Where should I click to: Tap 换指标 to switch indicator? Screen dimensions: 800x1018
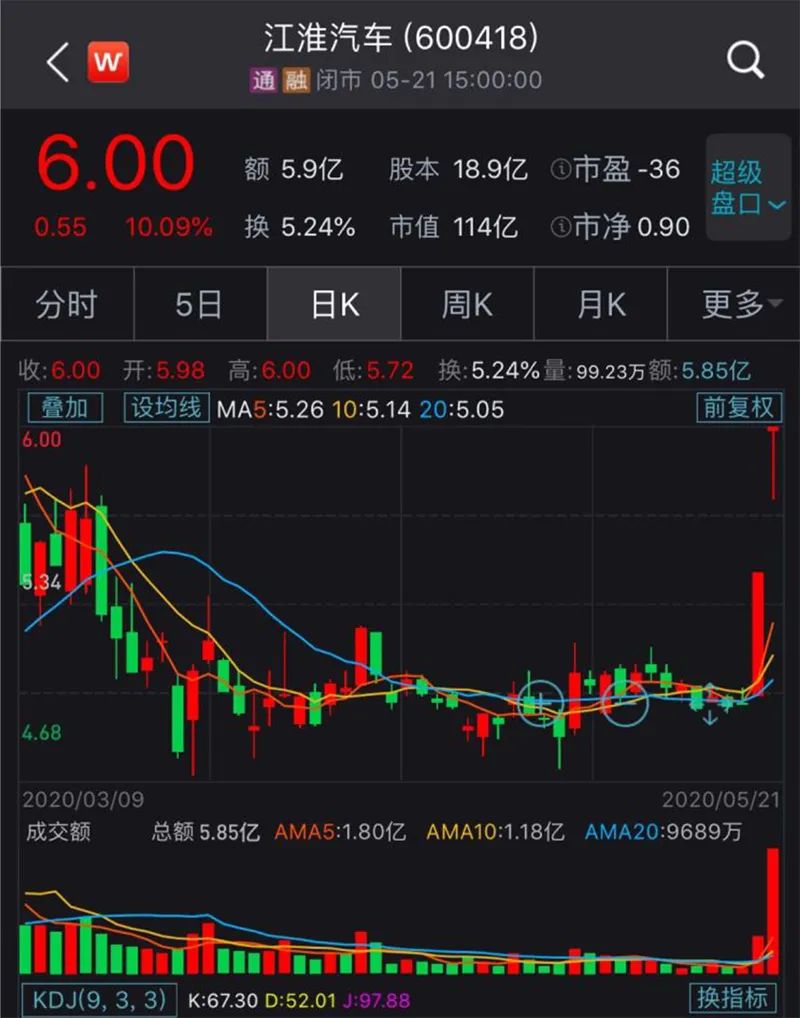[x=733, y=998]
